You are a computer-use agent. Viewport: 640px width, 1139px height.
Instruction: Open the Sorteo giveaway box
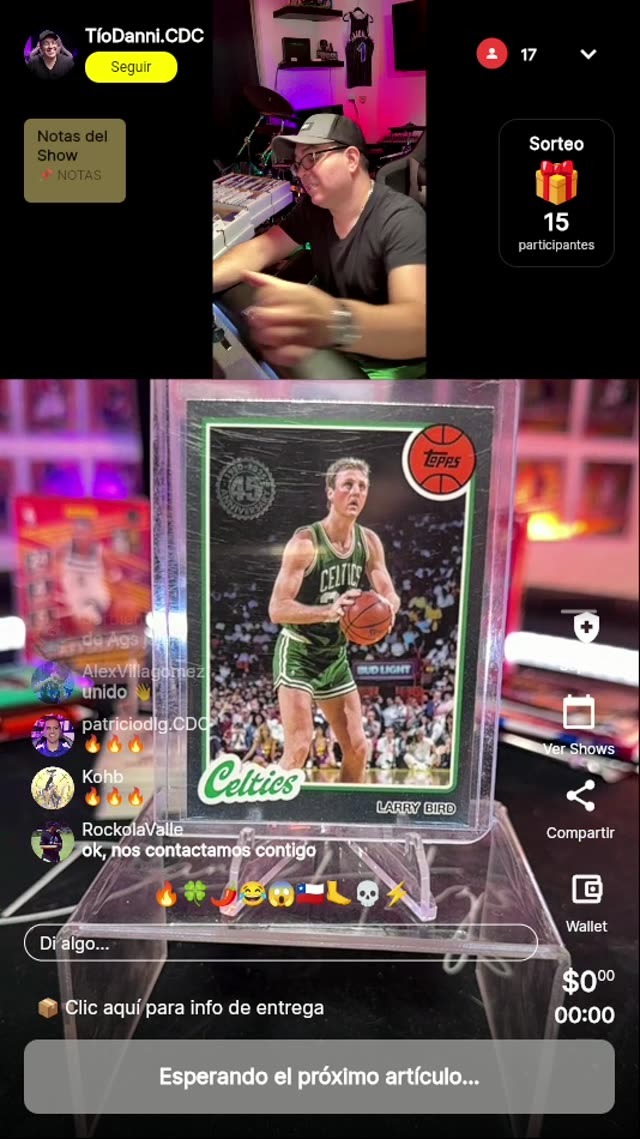[556, 193]
